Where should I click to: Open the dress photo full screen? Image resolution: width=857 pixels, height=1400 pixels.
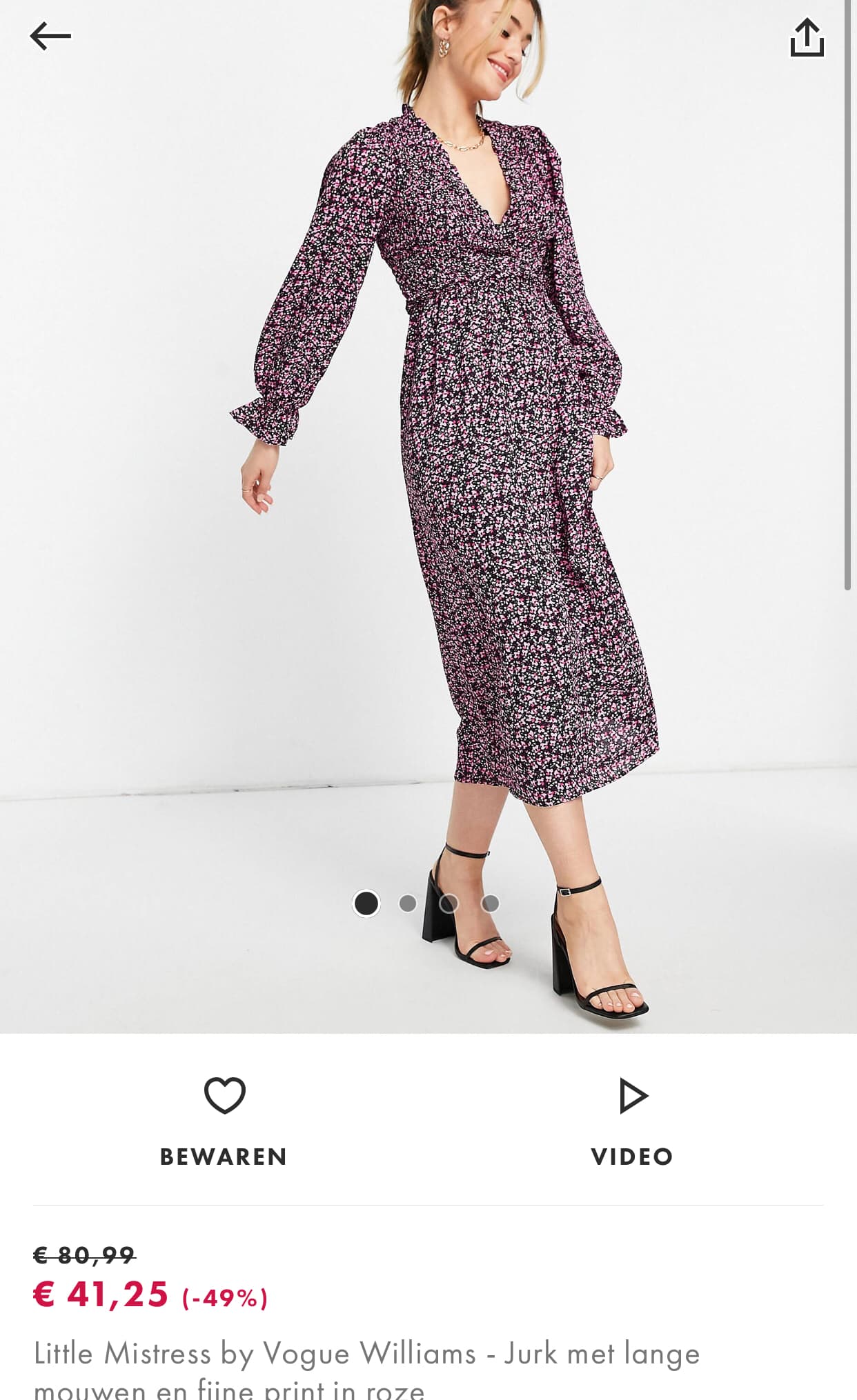click(428, 517)
